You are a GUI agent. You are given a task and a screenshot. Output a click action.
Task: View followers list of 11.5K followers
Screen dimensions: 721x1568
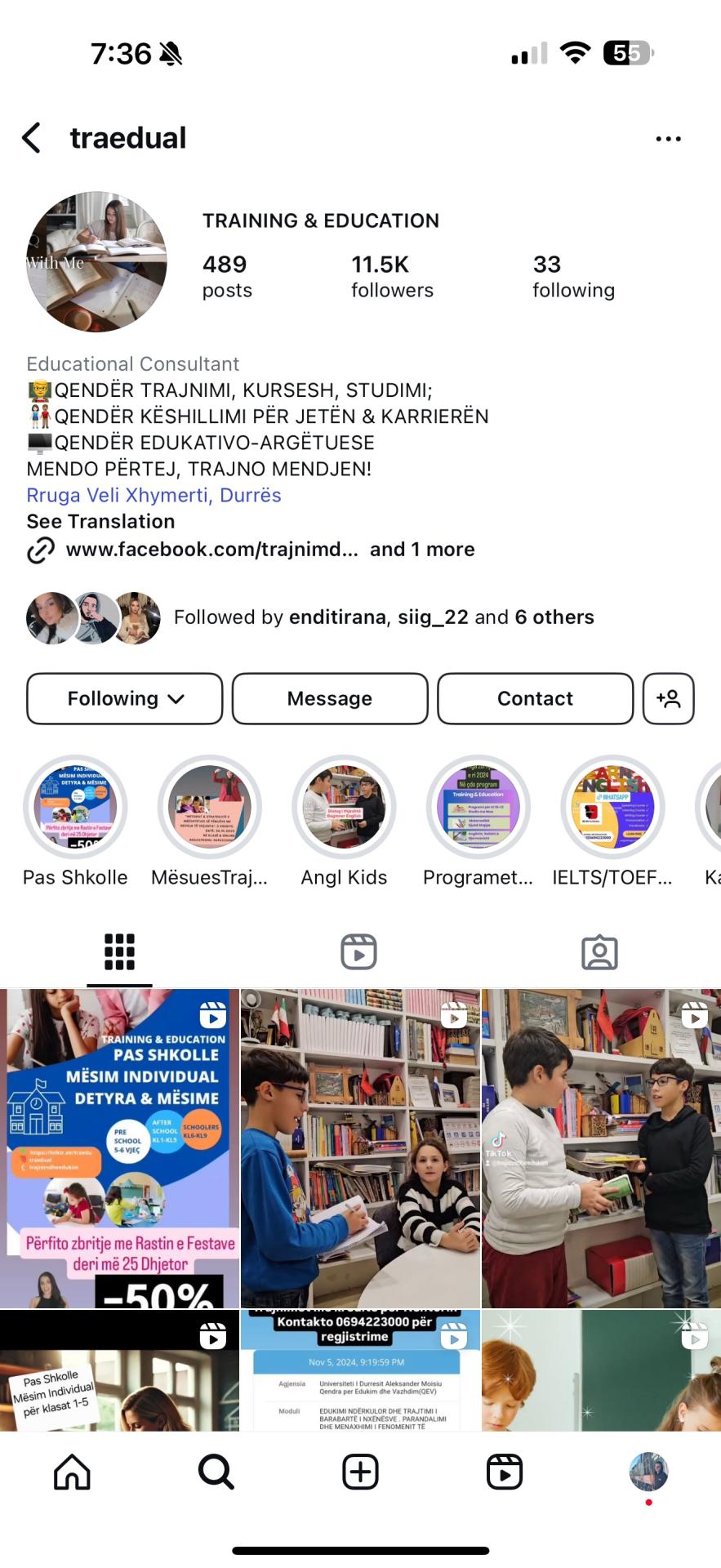(392, 276)
